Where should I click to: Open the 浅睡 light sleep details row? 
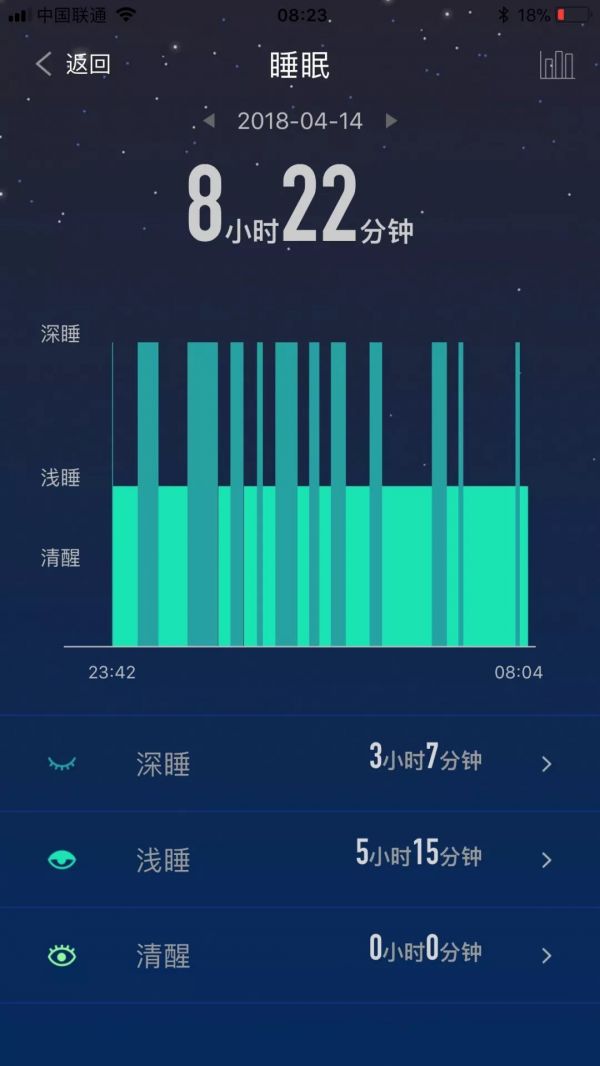[300, 859]
